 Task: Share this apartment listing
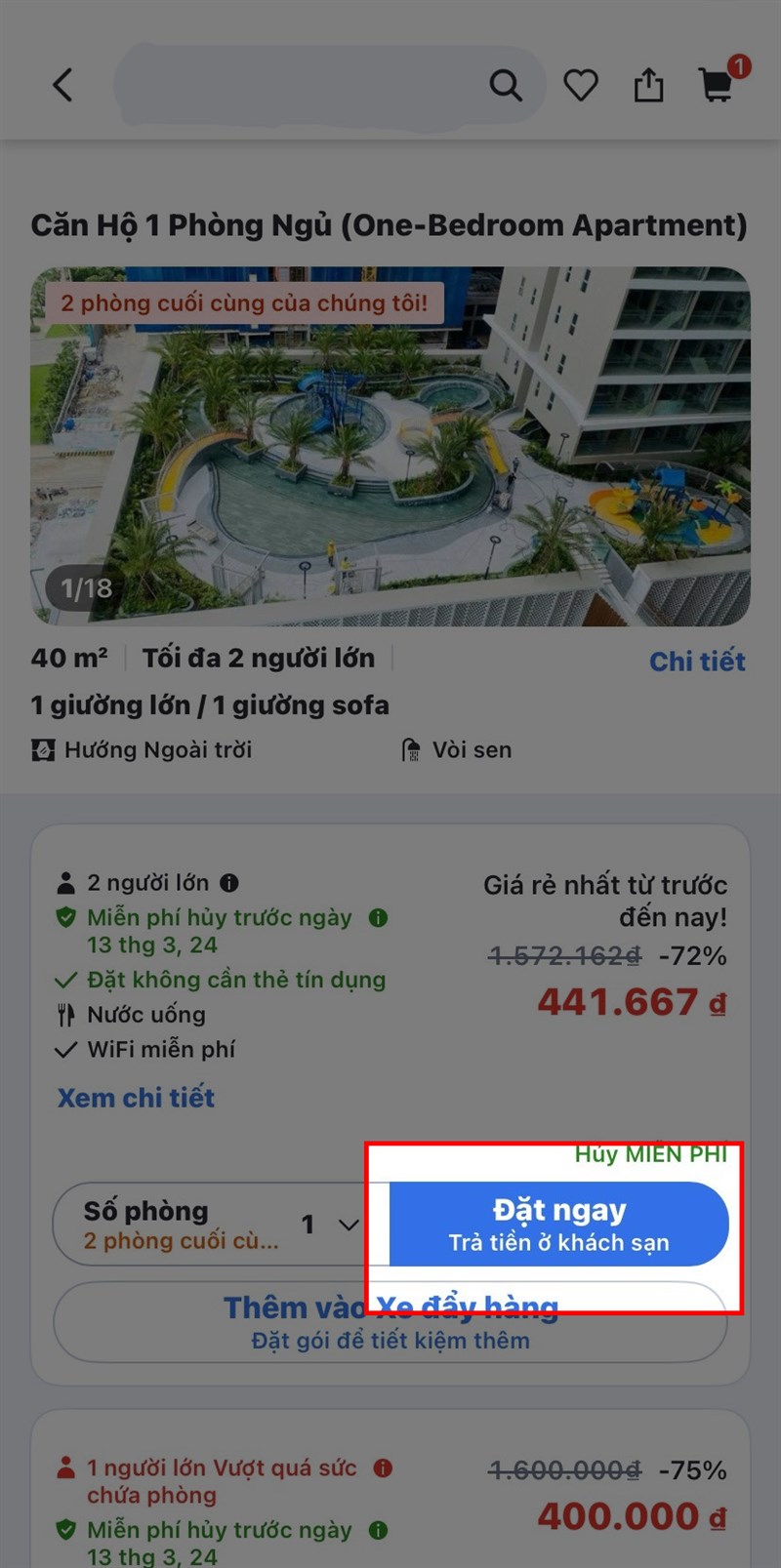pyautogui.click(x=649, y=85)
